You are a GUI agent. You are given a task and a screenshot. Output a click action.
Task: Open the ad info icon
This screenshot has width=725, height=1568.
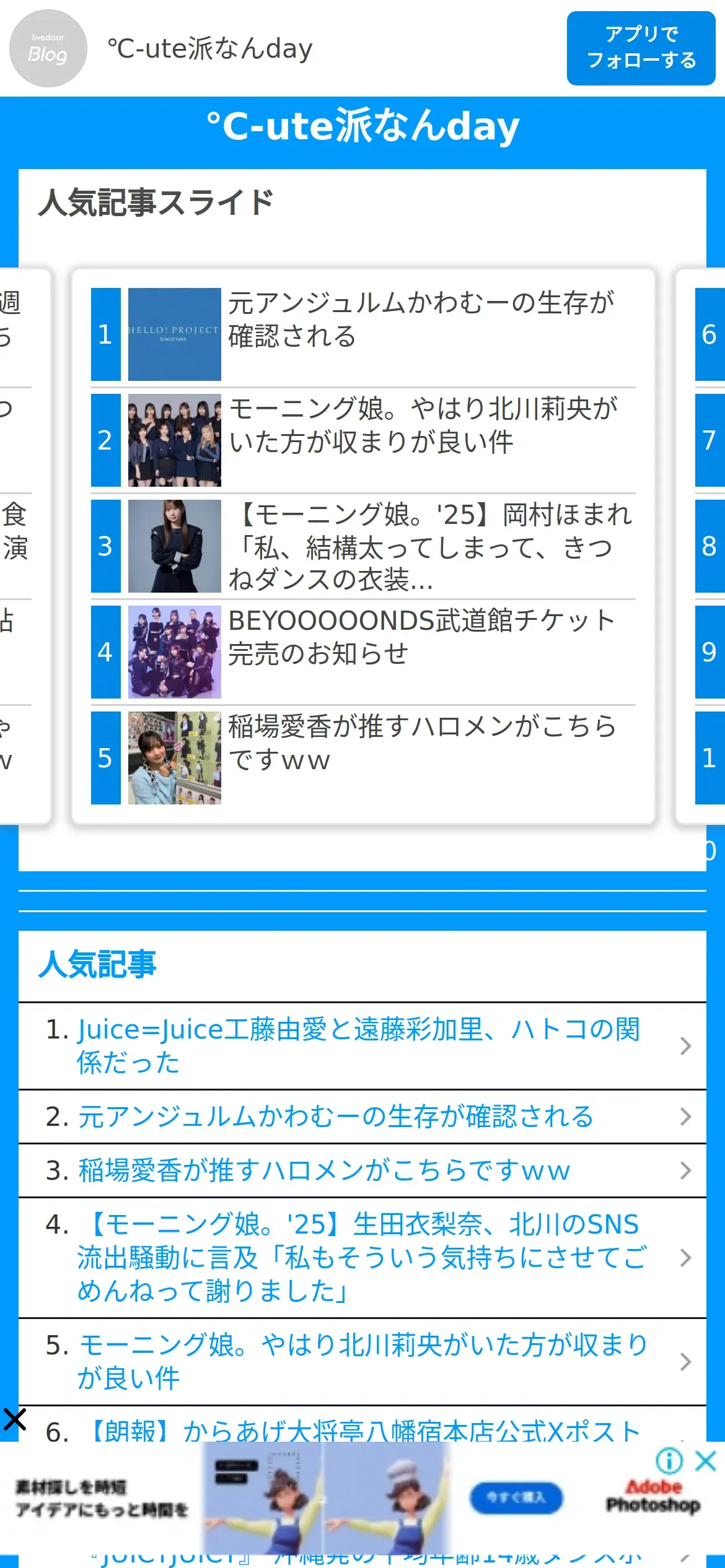(x=669, y=1461)
